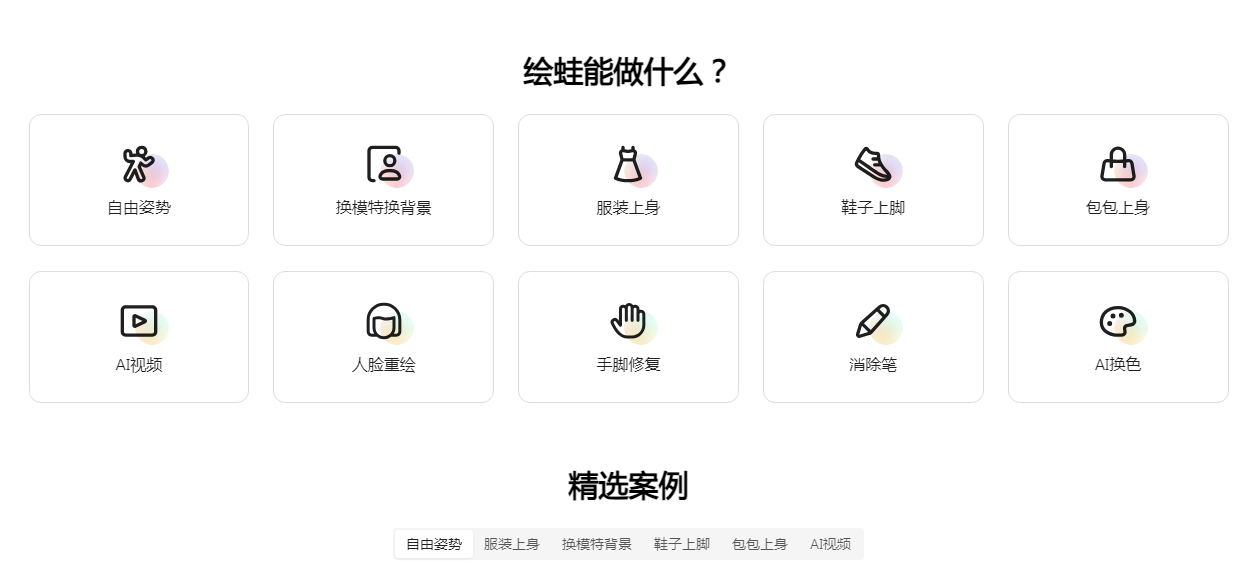Show 换模特背景 featured cases

(x=597, y=545)
